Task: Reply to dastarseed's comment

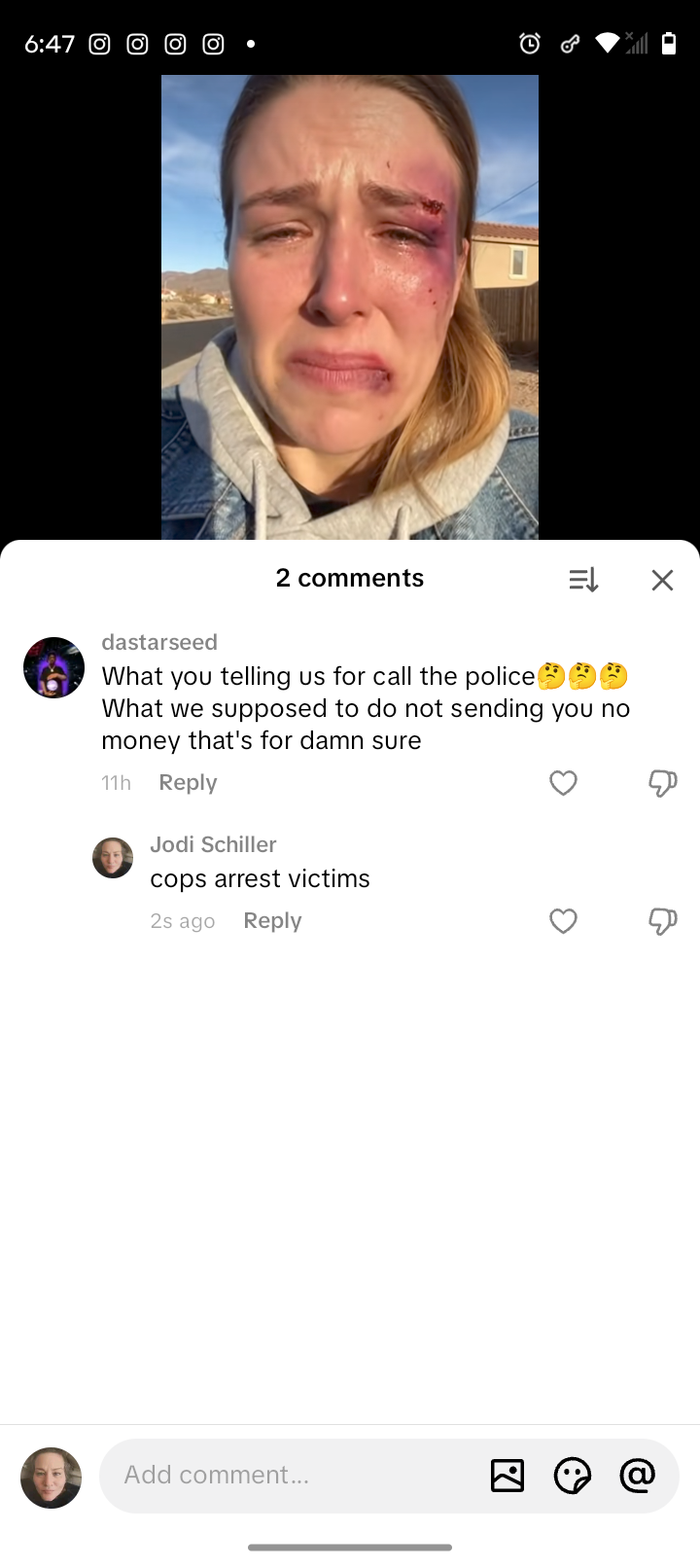Action: [x=188, y=783]
